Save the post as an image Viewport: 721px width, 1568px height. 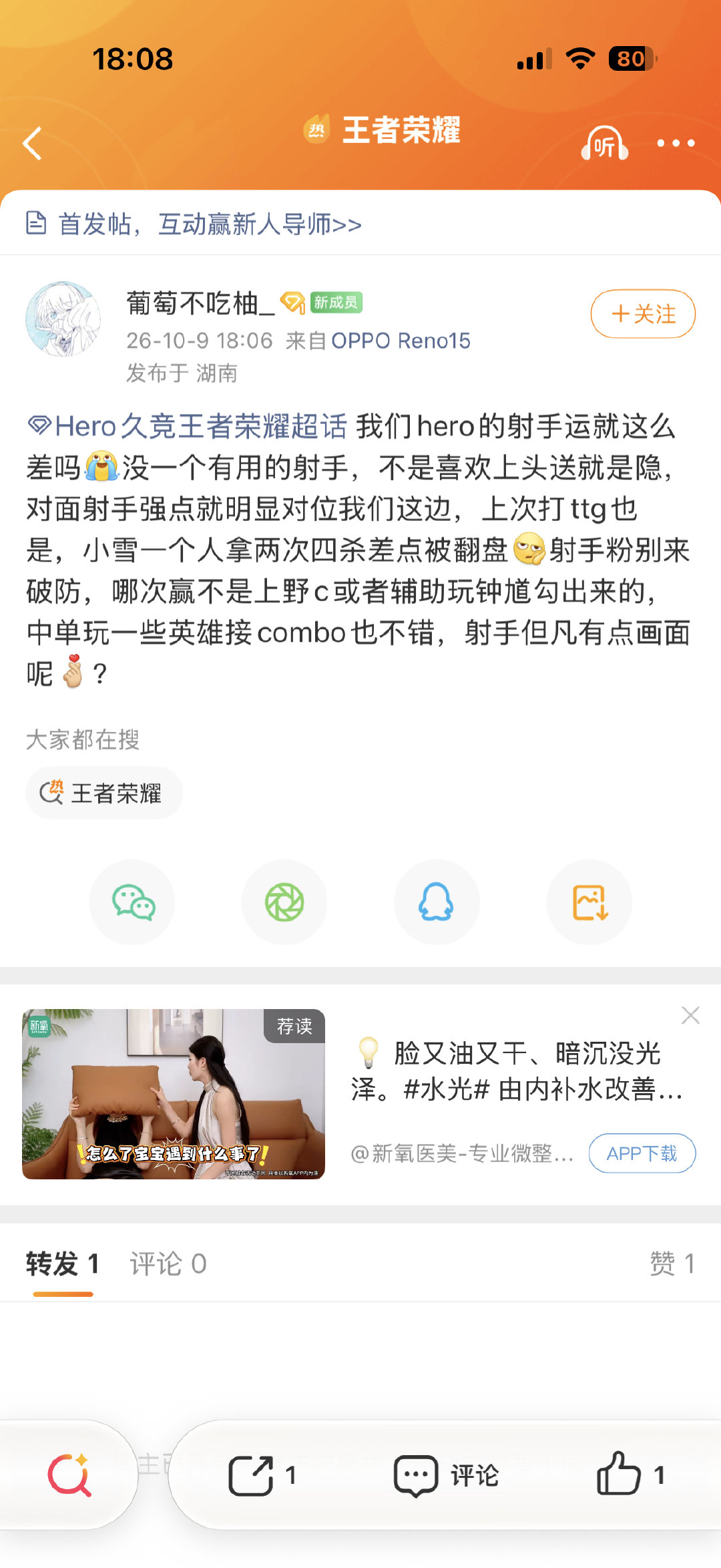(589, 902)
